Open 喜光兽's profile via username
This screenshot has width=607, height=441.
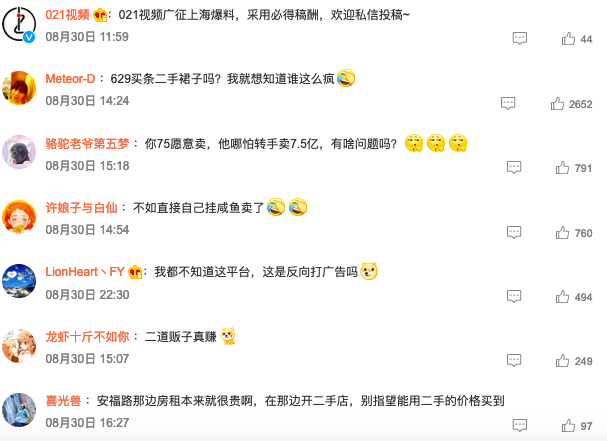(x=65, y=400)
